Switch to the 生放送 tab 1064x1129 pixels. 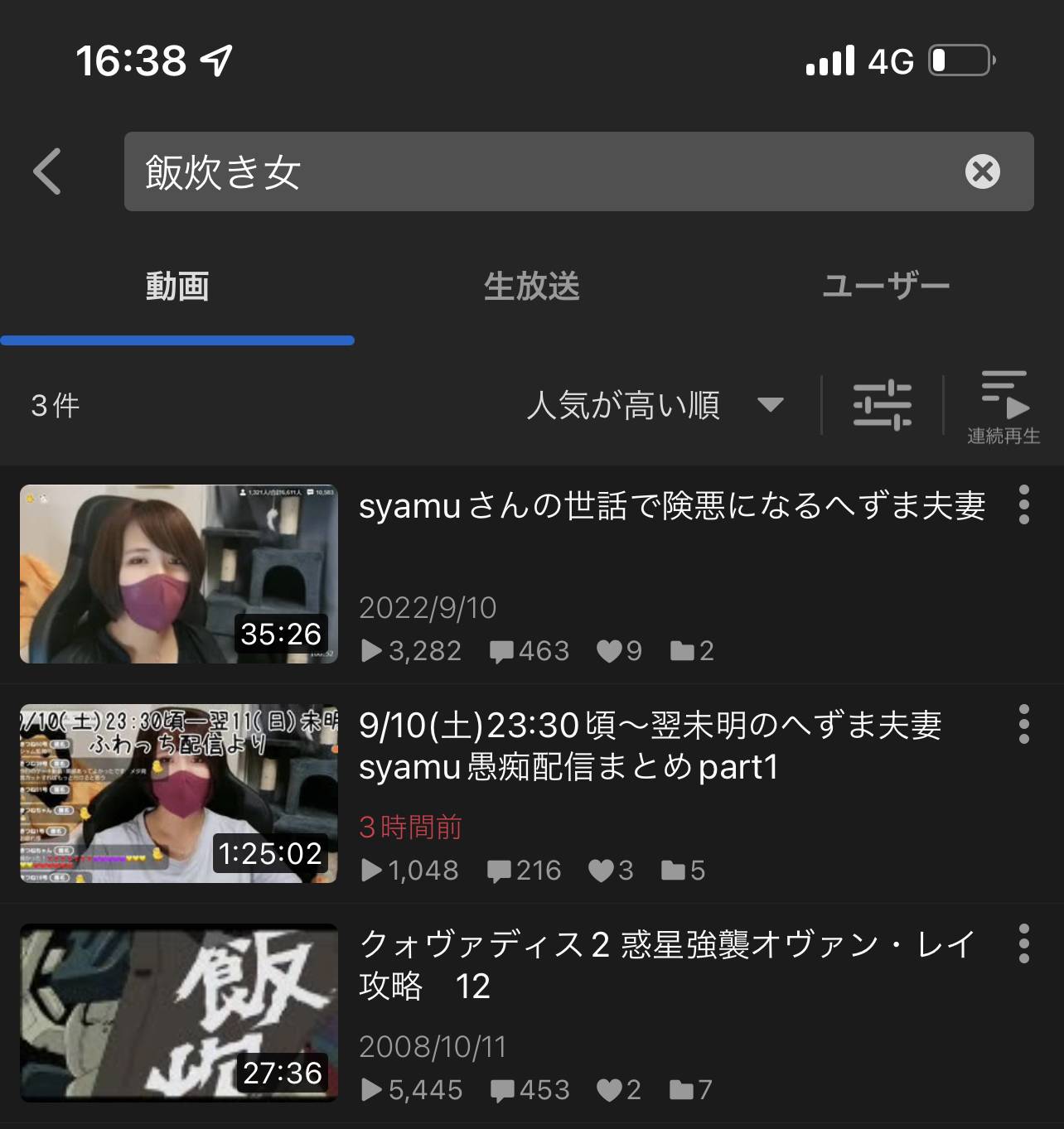coord(531,287)
